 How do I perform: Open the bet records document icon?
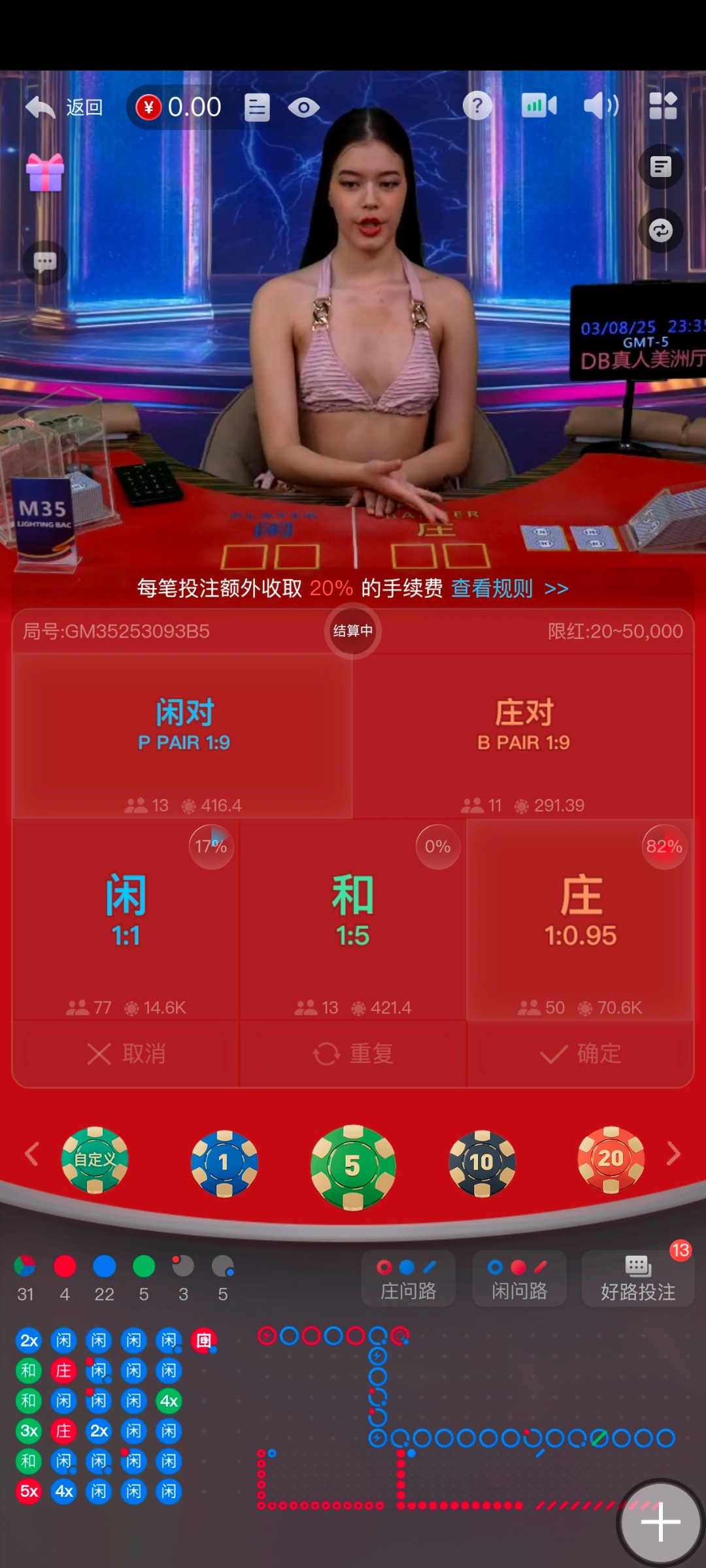(257, 107)
